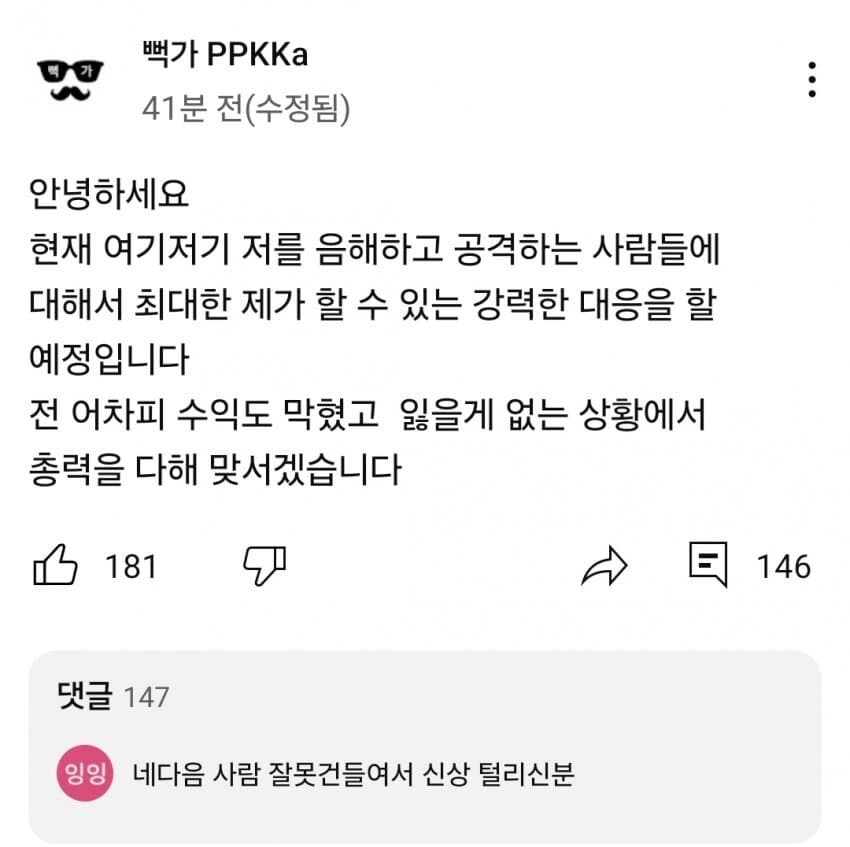Open the post's overflow menu
Viewport: 850px width, 847px height.
click(812, 80)
